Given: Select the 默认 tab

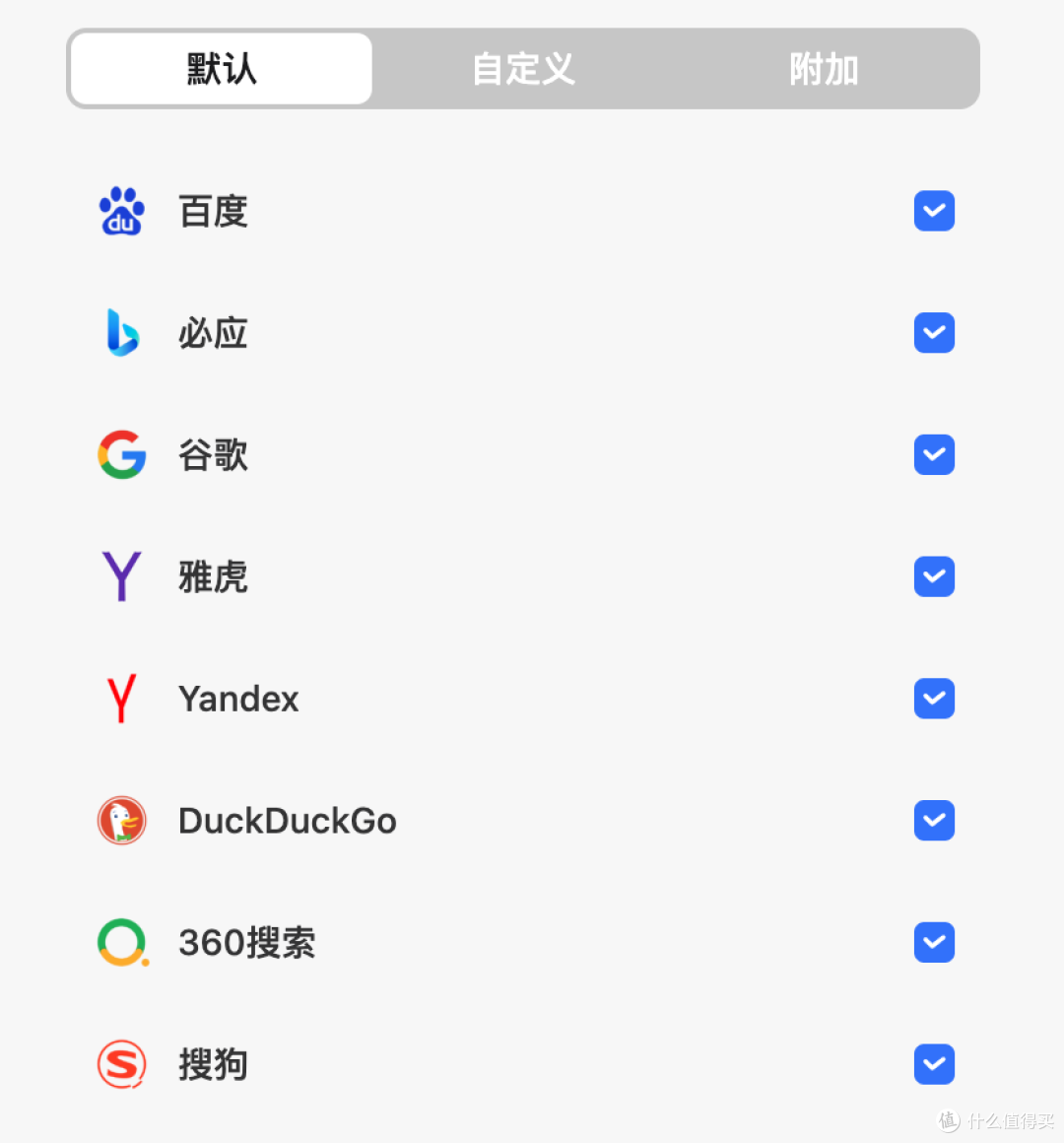Looking at the screenshot, I should [220, 68].
